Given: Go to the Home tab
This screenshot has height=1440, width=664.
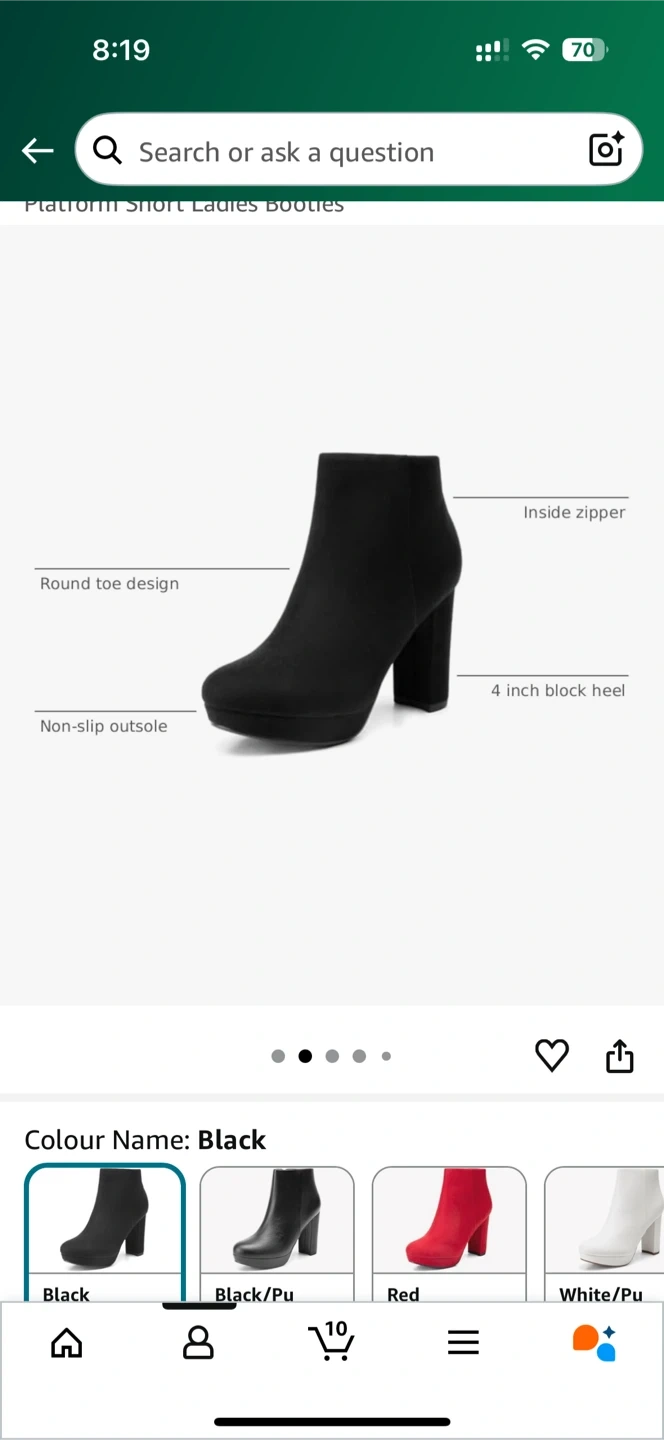Looking at the screenshot, I should tap(67, 1342).
